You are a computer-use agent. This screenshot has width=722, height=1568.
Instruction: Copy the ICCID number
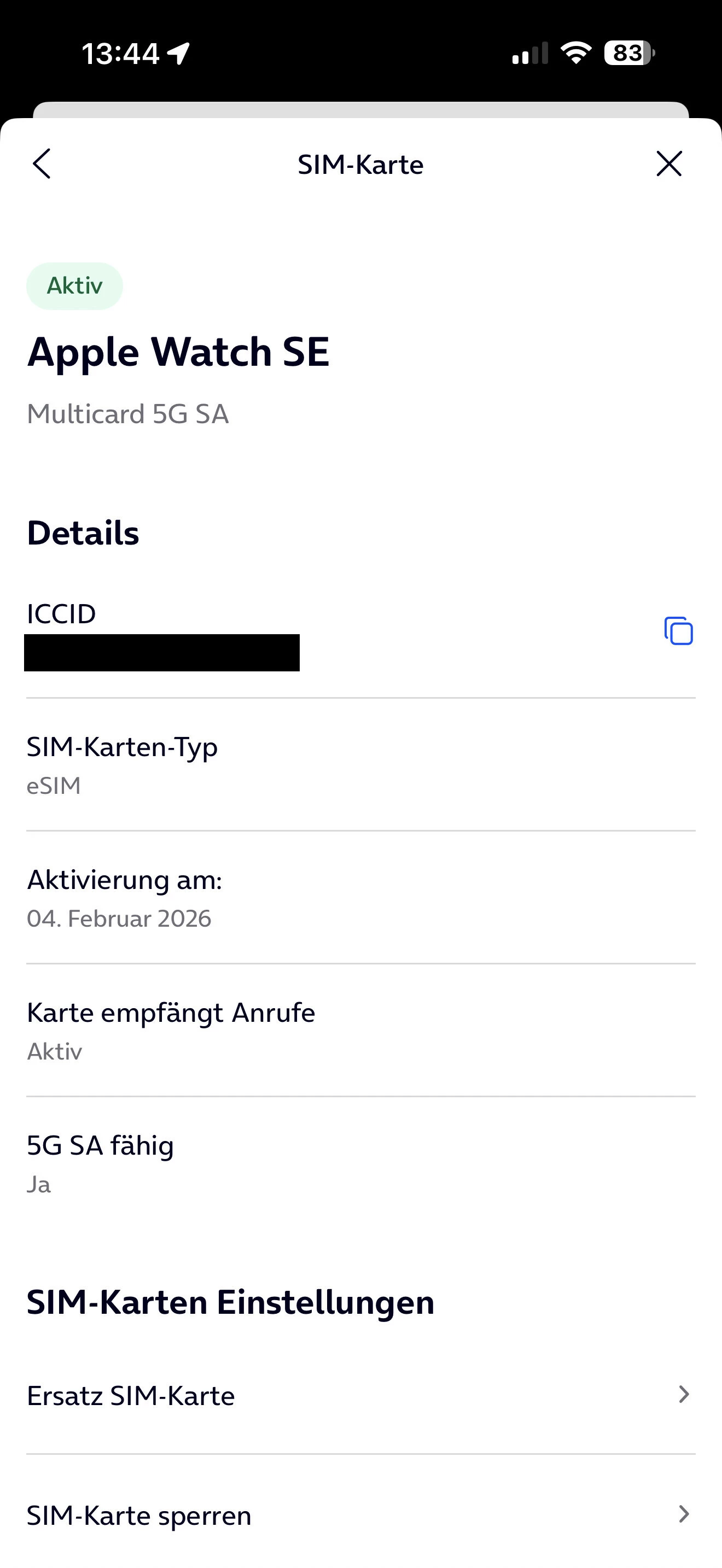point(678,630)
